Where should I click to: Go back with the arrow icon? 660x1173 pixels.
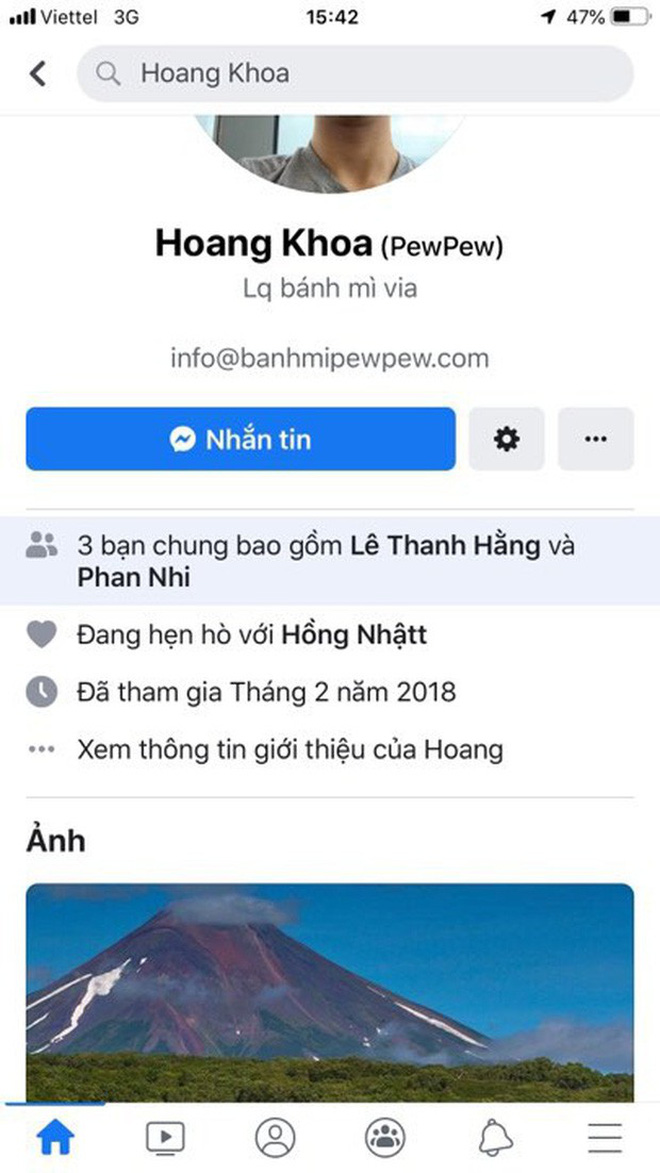point(38,74)
